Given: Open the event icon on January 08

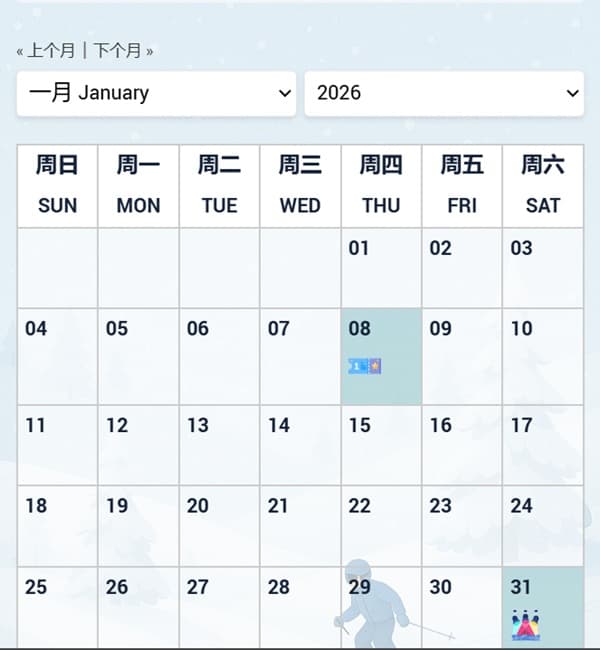Looking at the screenshot, I should 365,366.
